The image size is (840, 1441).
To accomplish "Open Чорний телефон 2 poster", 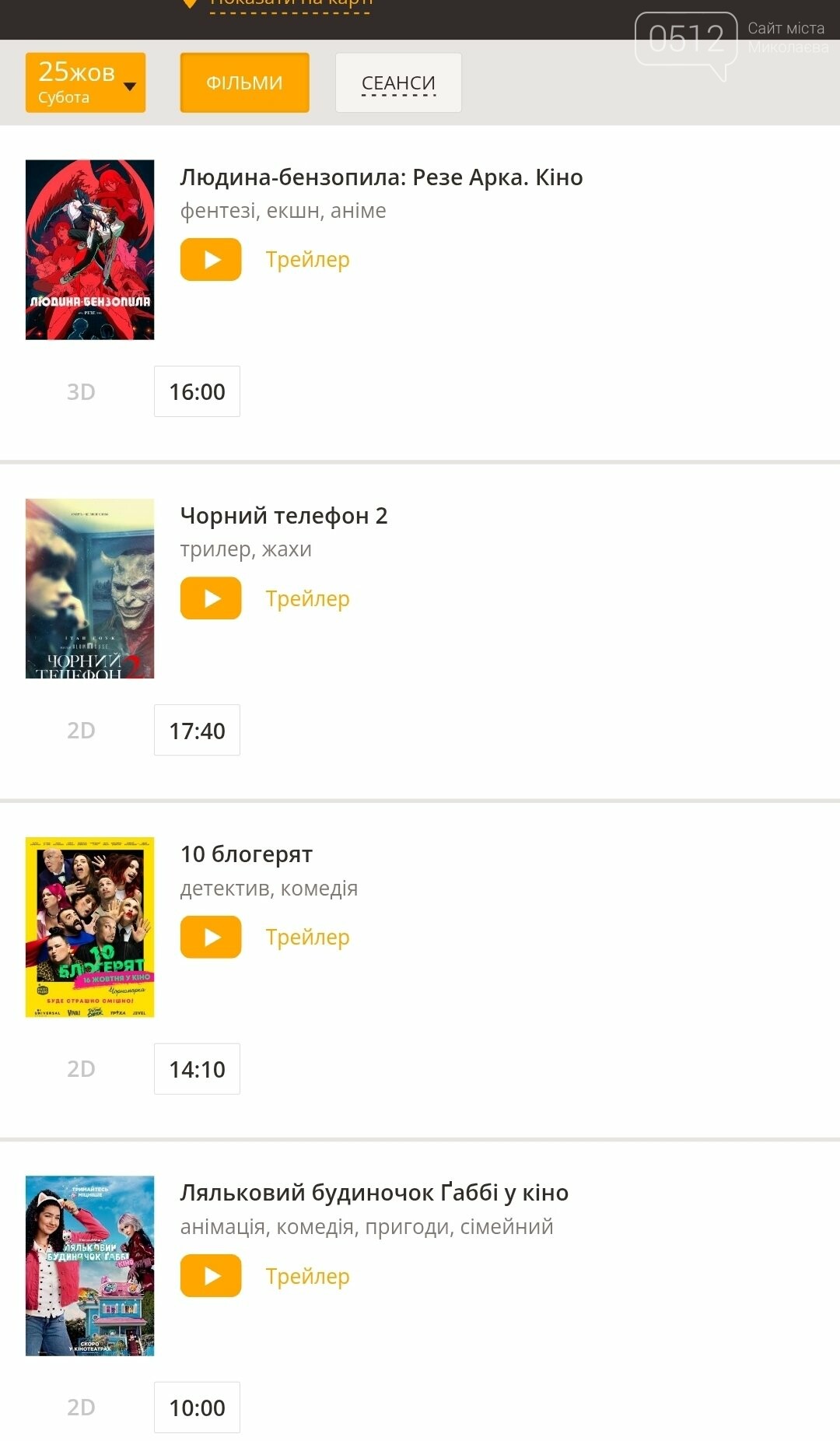I will tap(89, 588).
